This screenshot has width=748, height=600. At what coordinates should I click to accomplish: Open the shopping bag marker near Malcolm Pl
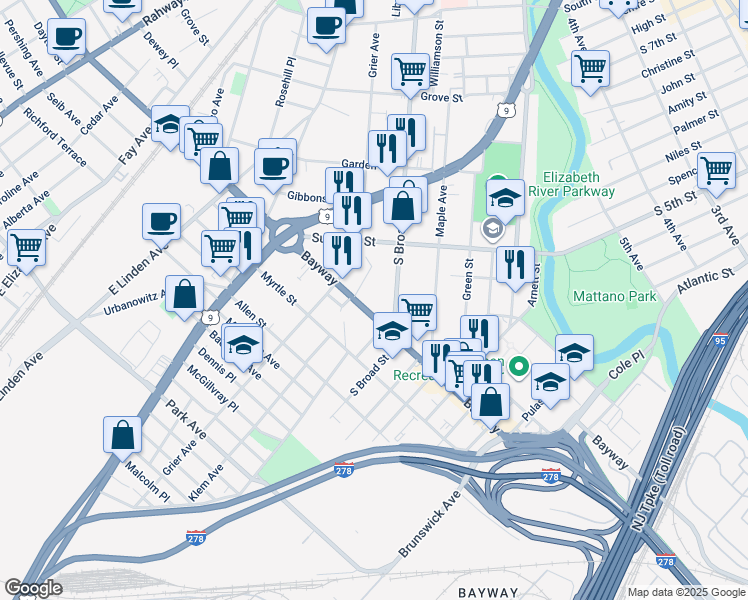pyautogui.click(x=122, y=435)
